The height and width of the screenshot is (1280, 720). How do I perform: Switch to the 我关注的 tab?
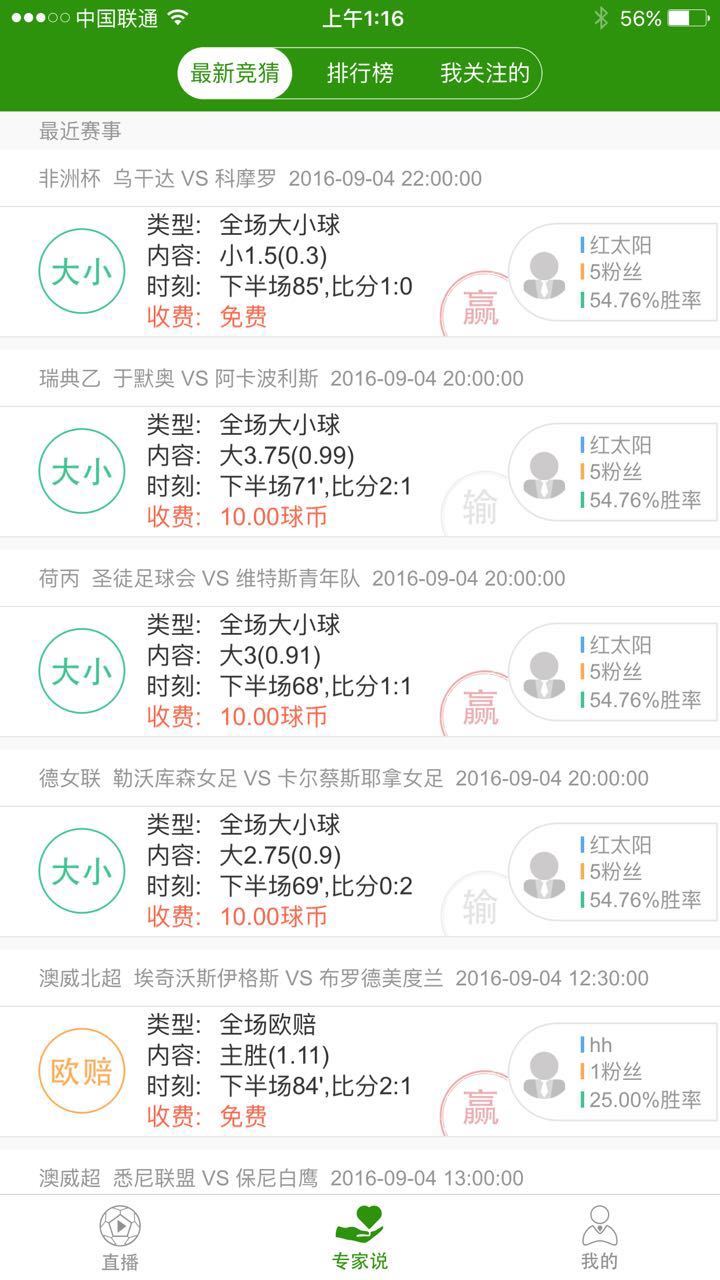tap(485, 73)
